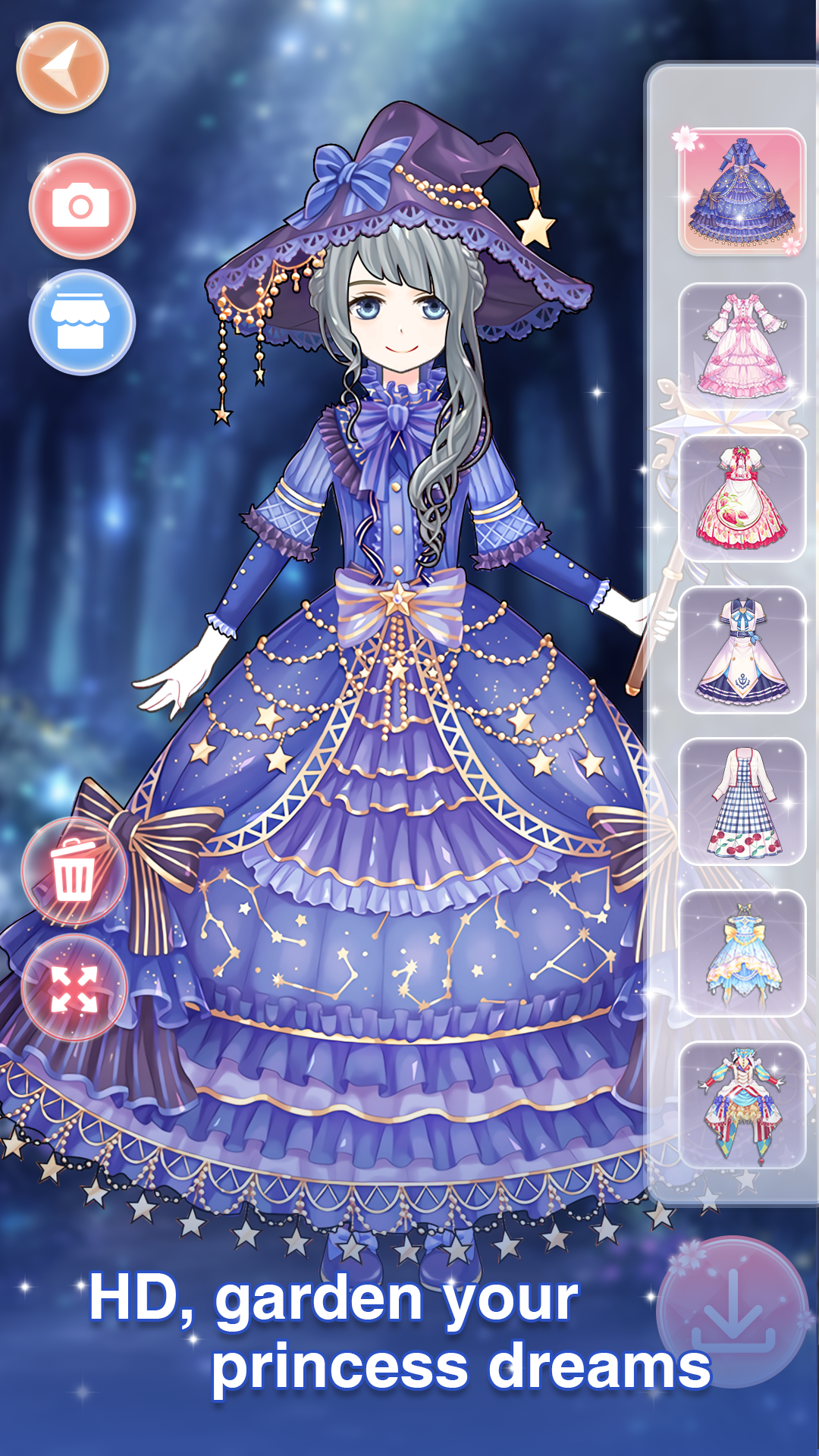Tap the fullscreen expand arrows button

(74, 988)
